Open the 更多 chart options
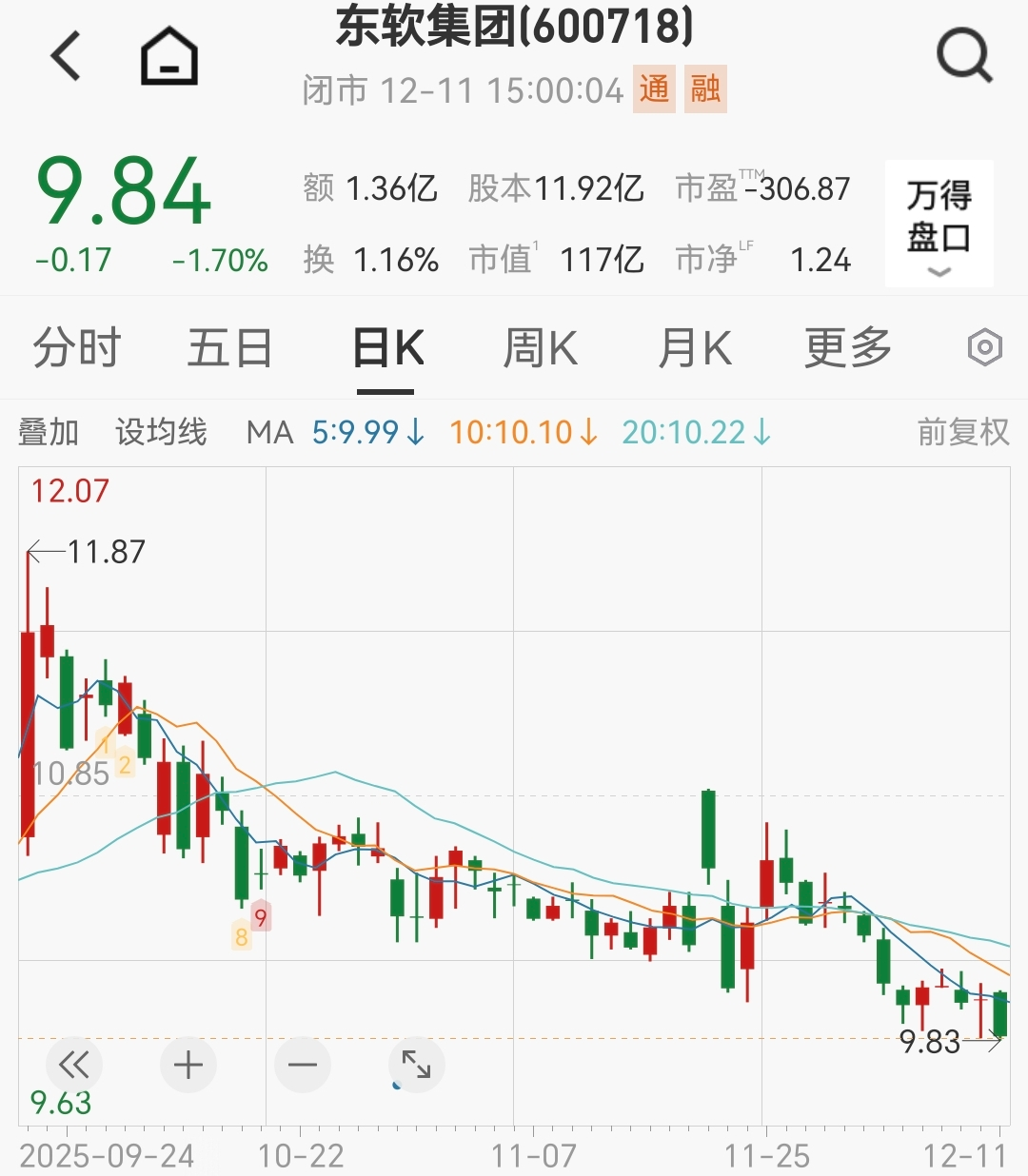Screen dimensions: 1028x1176 click(847, 347)
